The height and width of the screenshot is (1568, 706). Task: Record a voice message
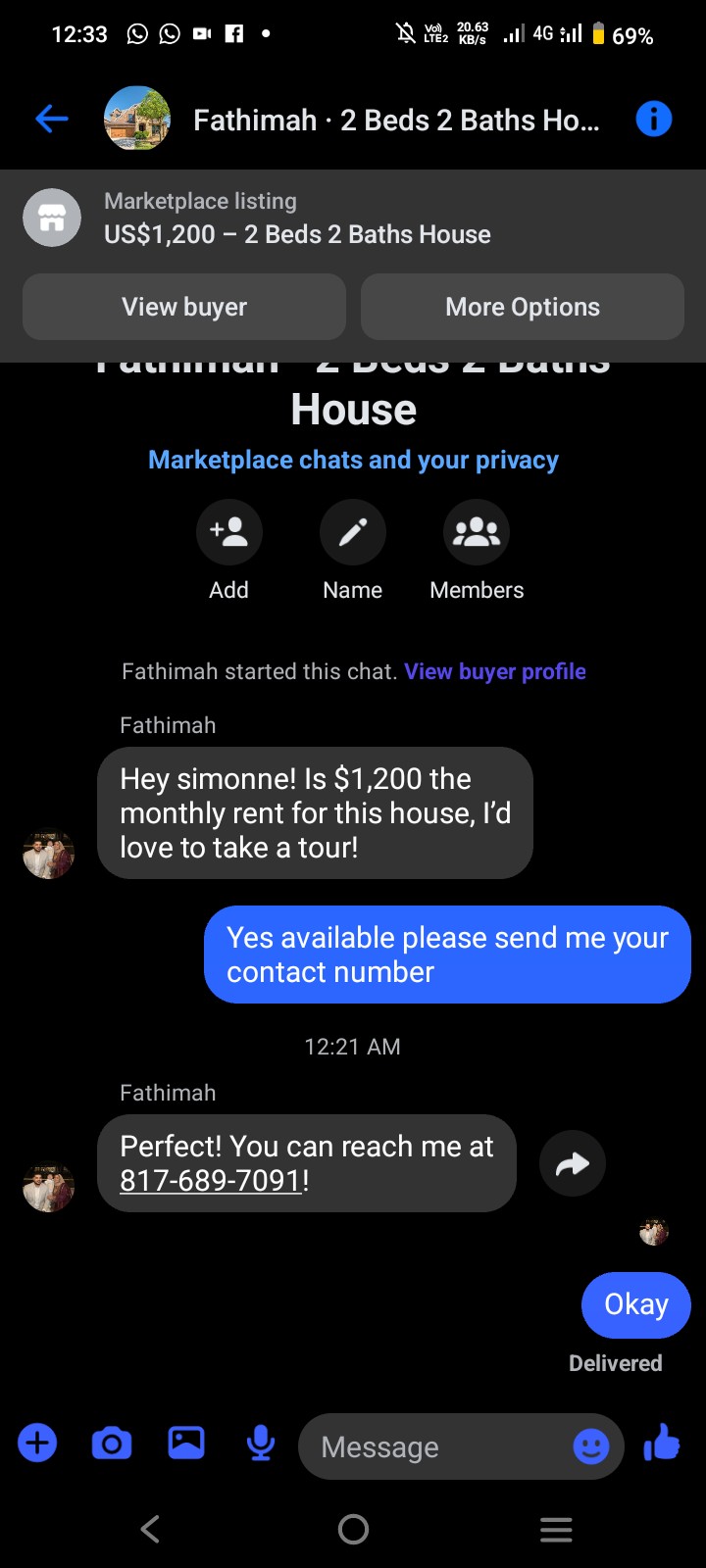[x=261, y=1444]
